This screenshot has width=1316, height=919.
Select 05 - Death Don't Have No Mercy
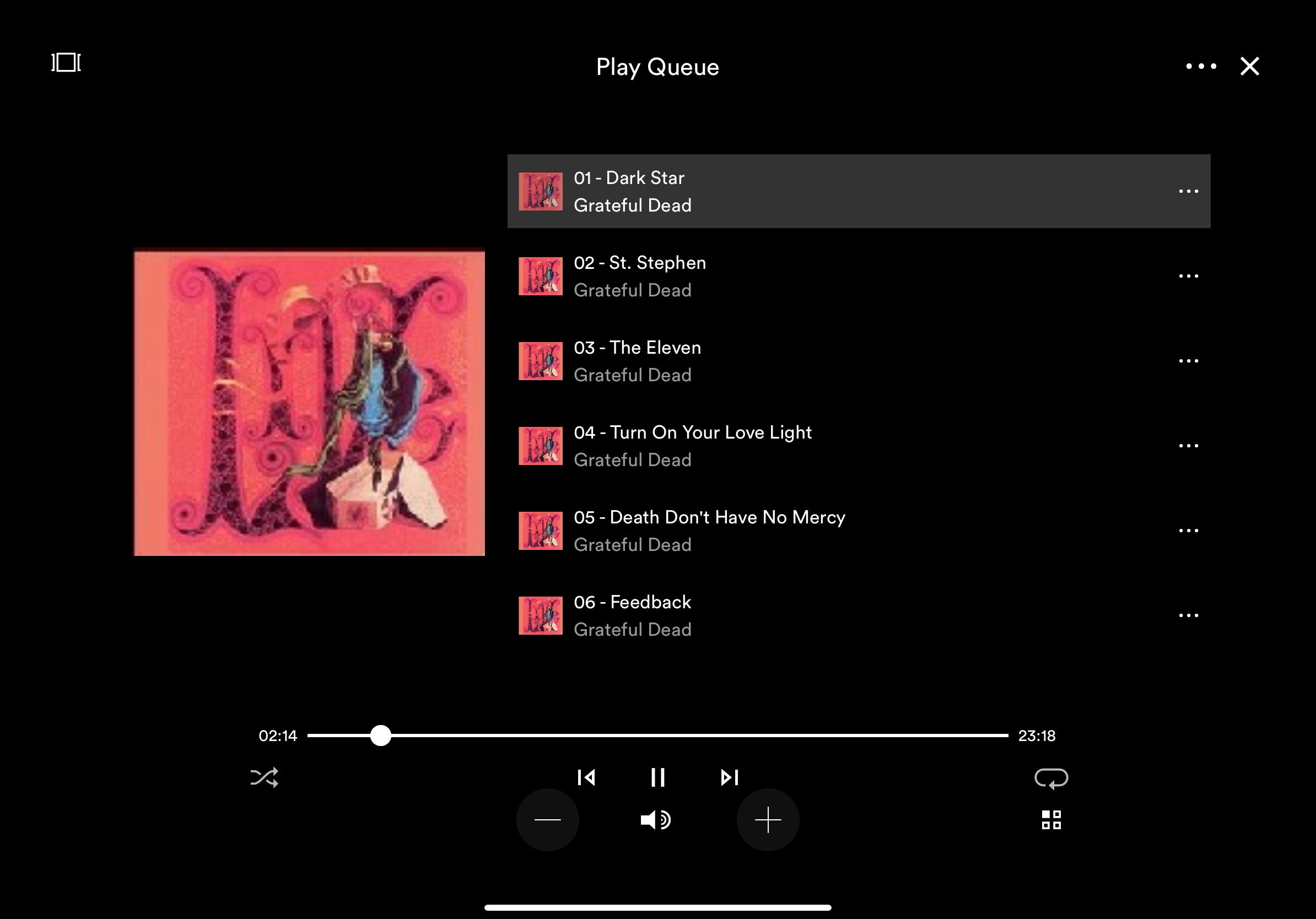(709, 530)
